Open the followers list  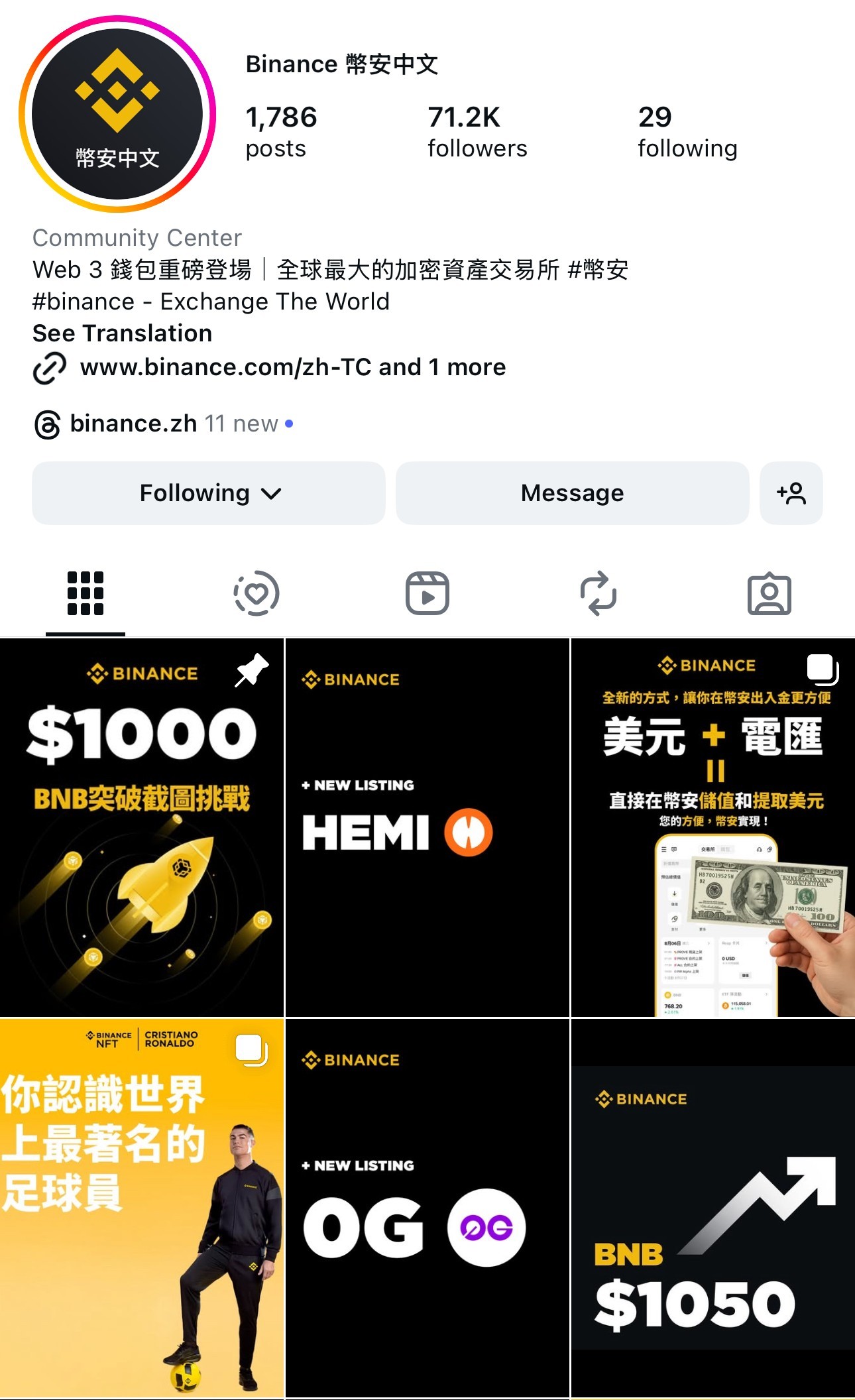477,132
